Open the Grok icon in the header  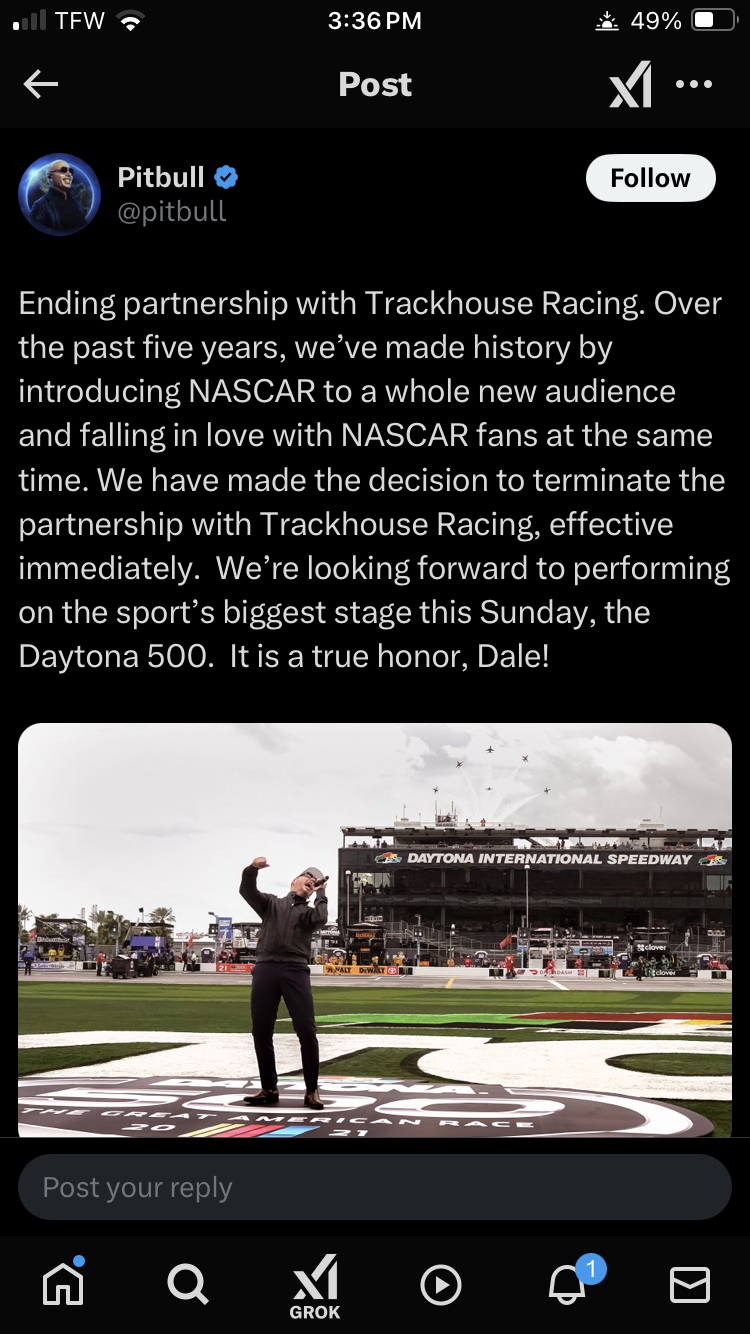pyautogui.click(x=631, y=85)
